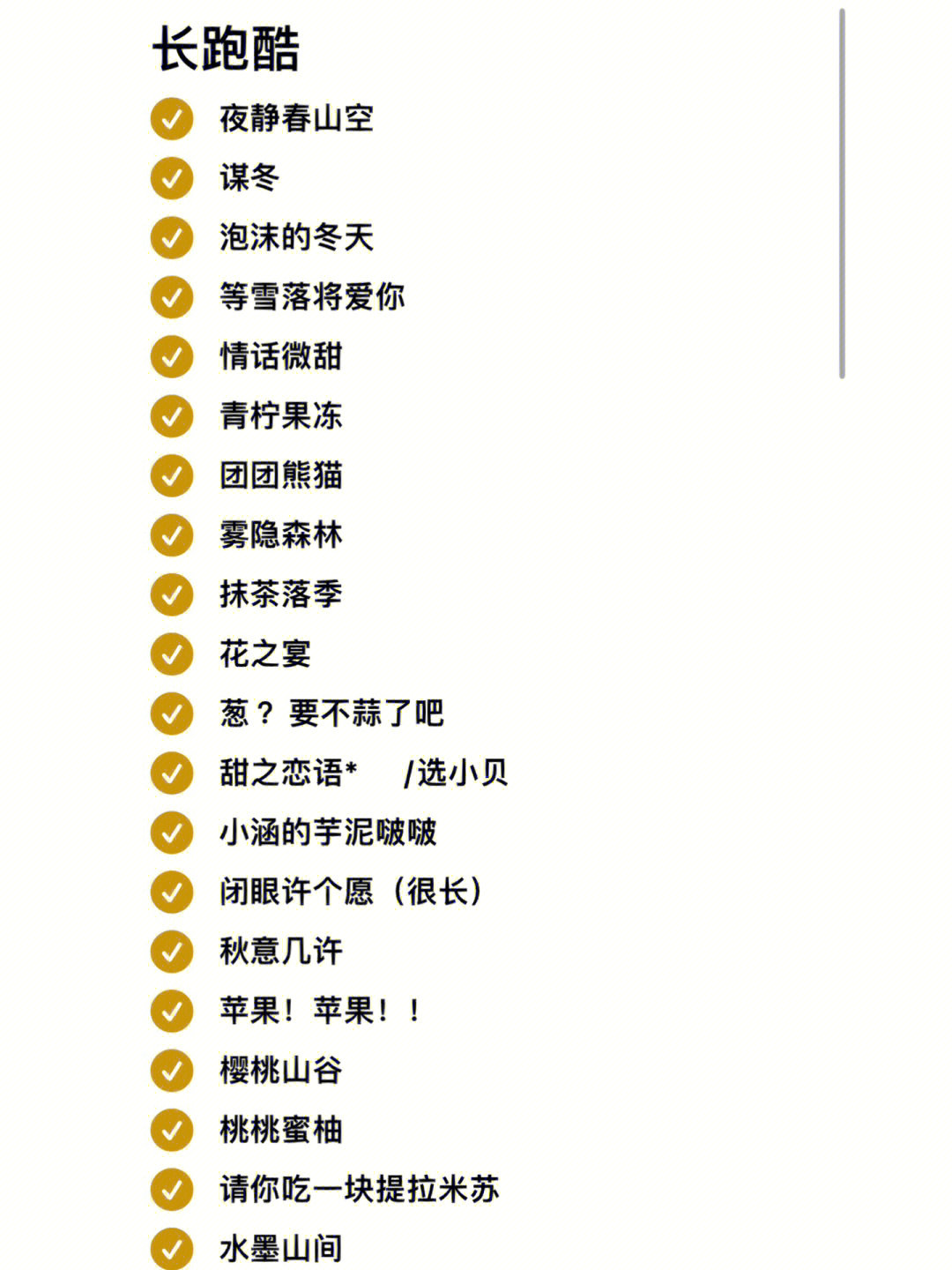
Task: Toggle the 秋意几许 checkbox
Action: pyautogui.click(x=172, y=952)
